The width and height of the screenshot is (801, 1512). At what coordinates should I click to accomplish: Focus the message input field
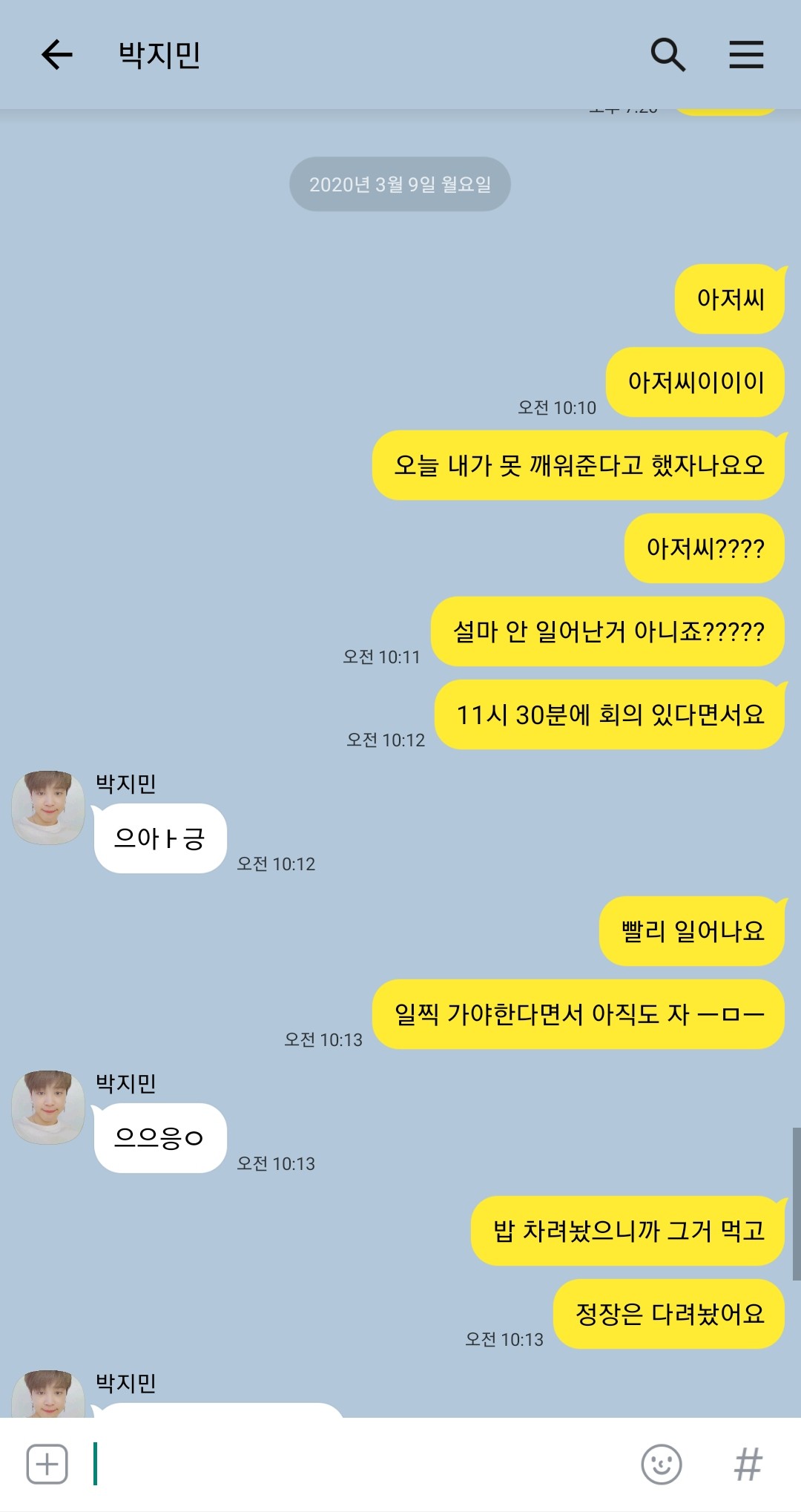click(356, 1464)
